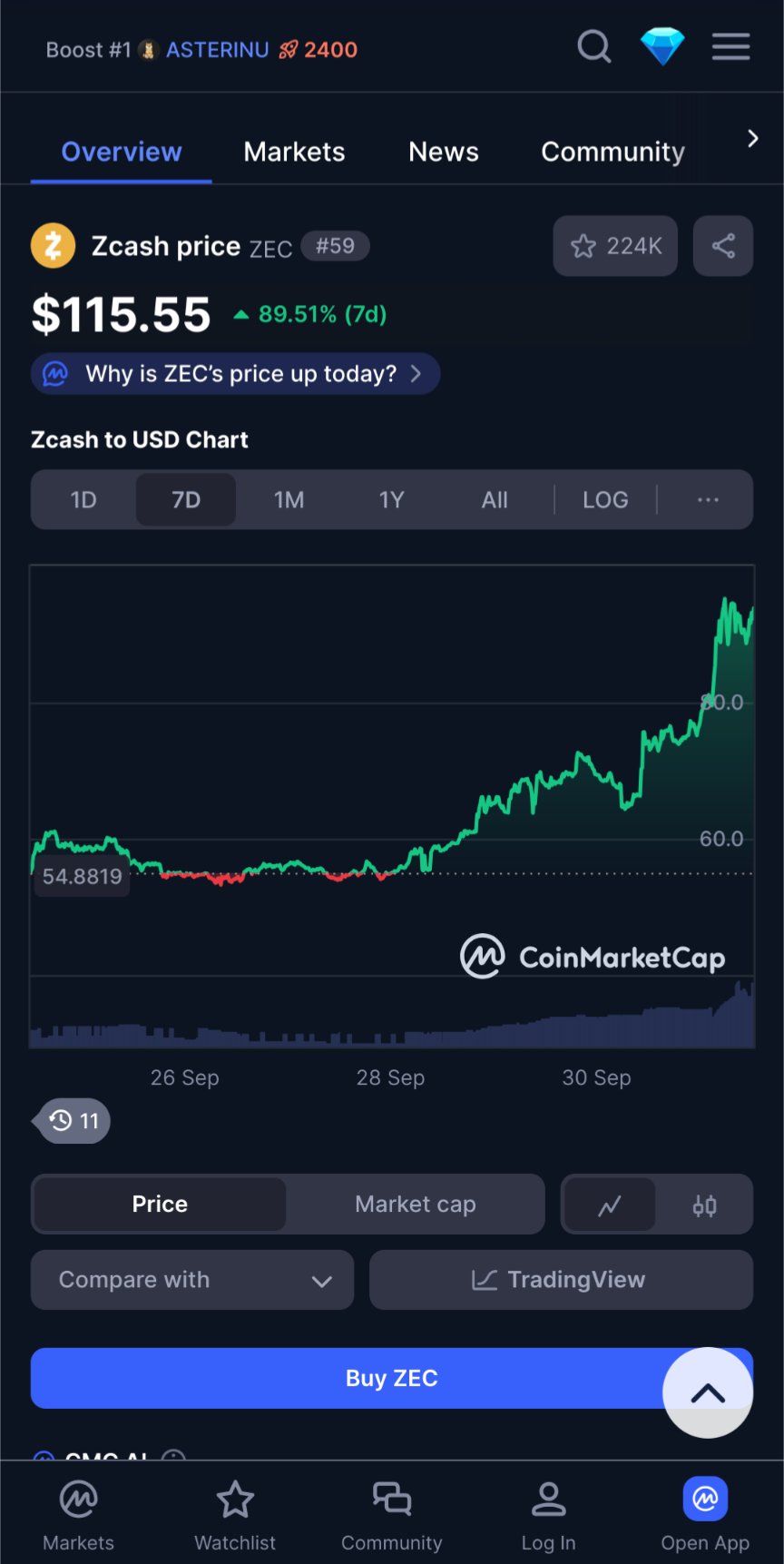The width and height of the screenshot is (784, 1564).
Task: Expand the Compare with dropdown
Action: click(x=192, y=1280)
